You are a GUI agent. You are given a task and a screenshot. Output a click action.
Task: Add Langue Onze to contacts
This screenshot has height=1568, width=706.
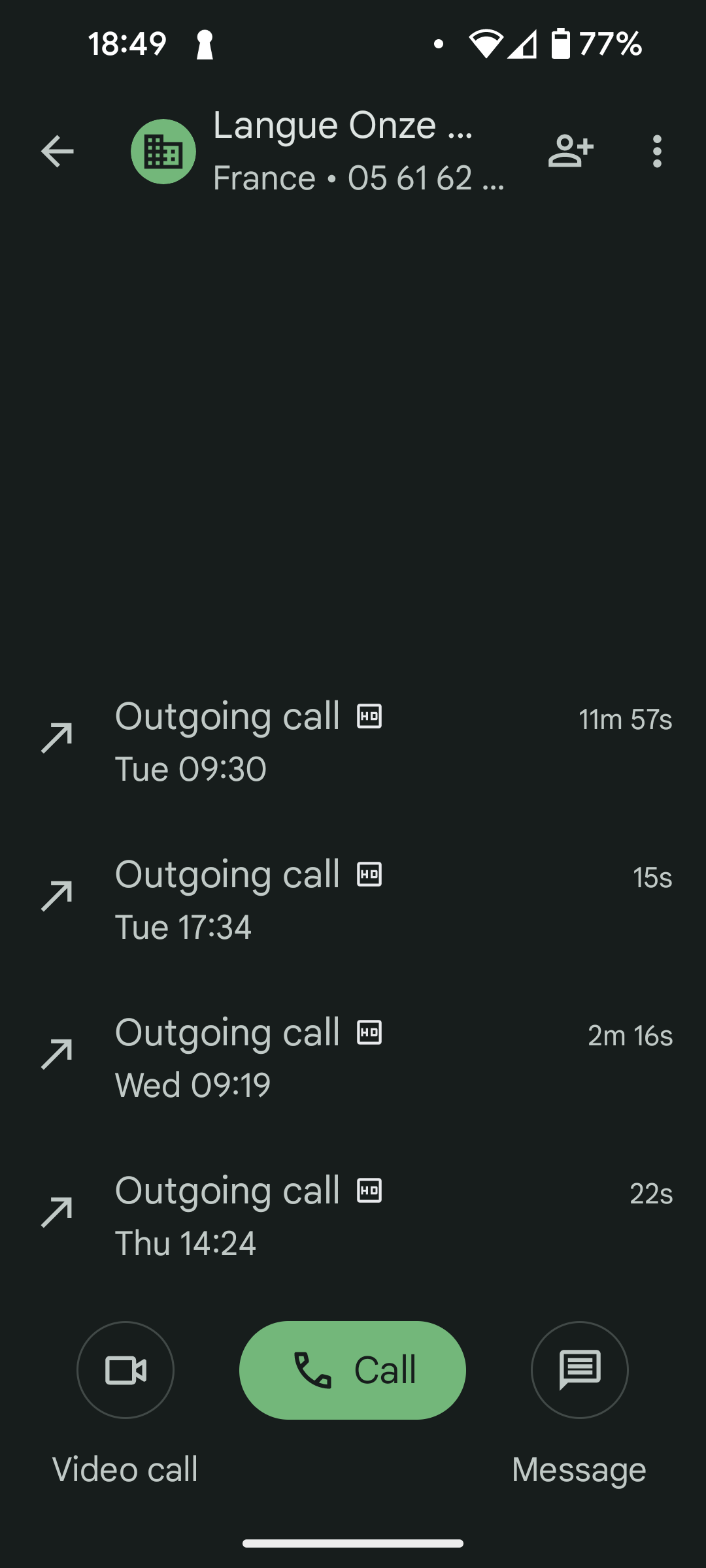[571, 152]
